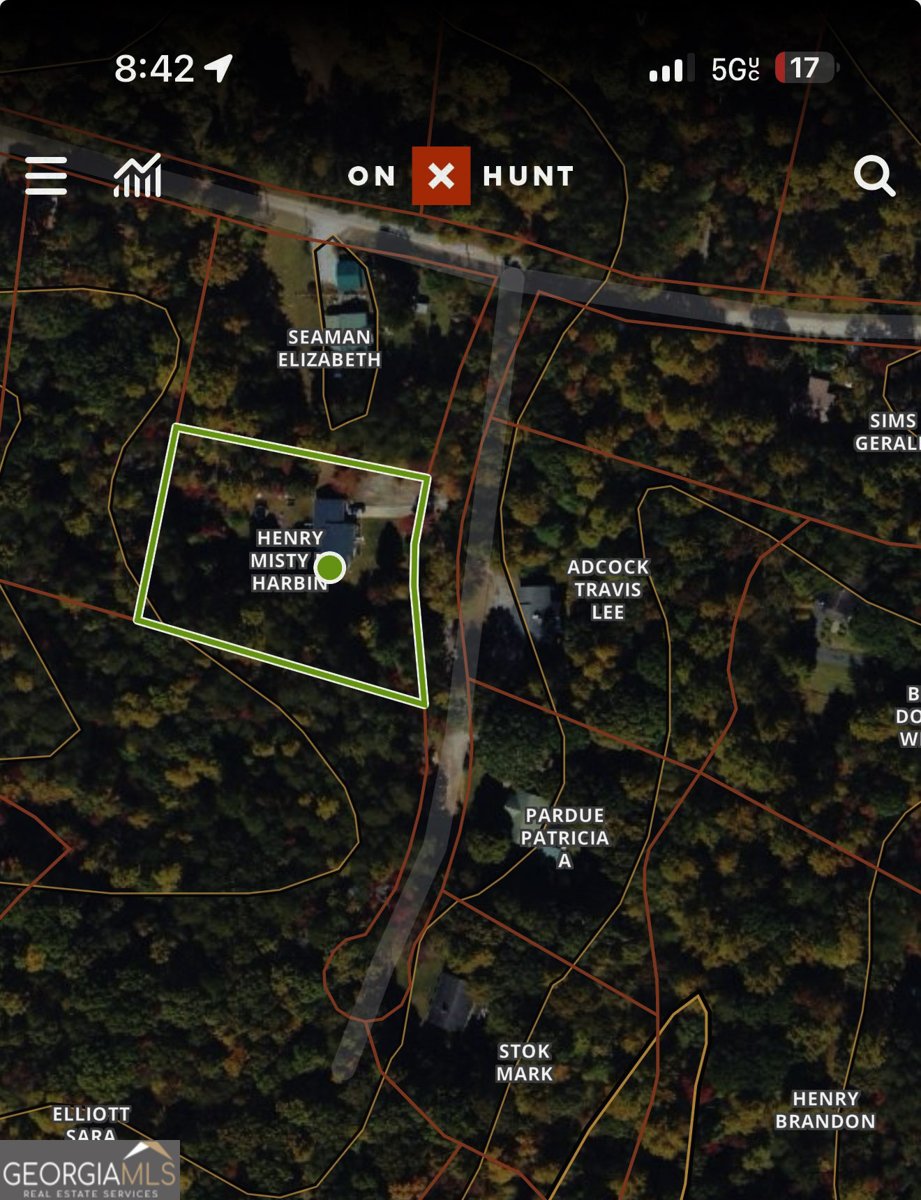Open the map search
The width and height of the screenshot is (921, 1200).
point(874,176)
